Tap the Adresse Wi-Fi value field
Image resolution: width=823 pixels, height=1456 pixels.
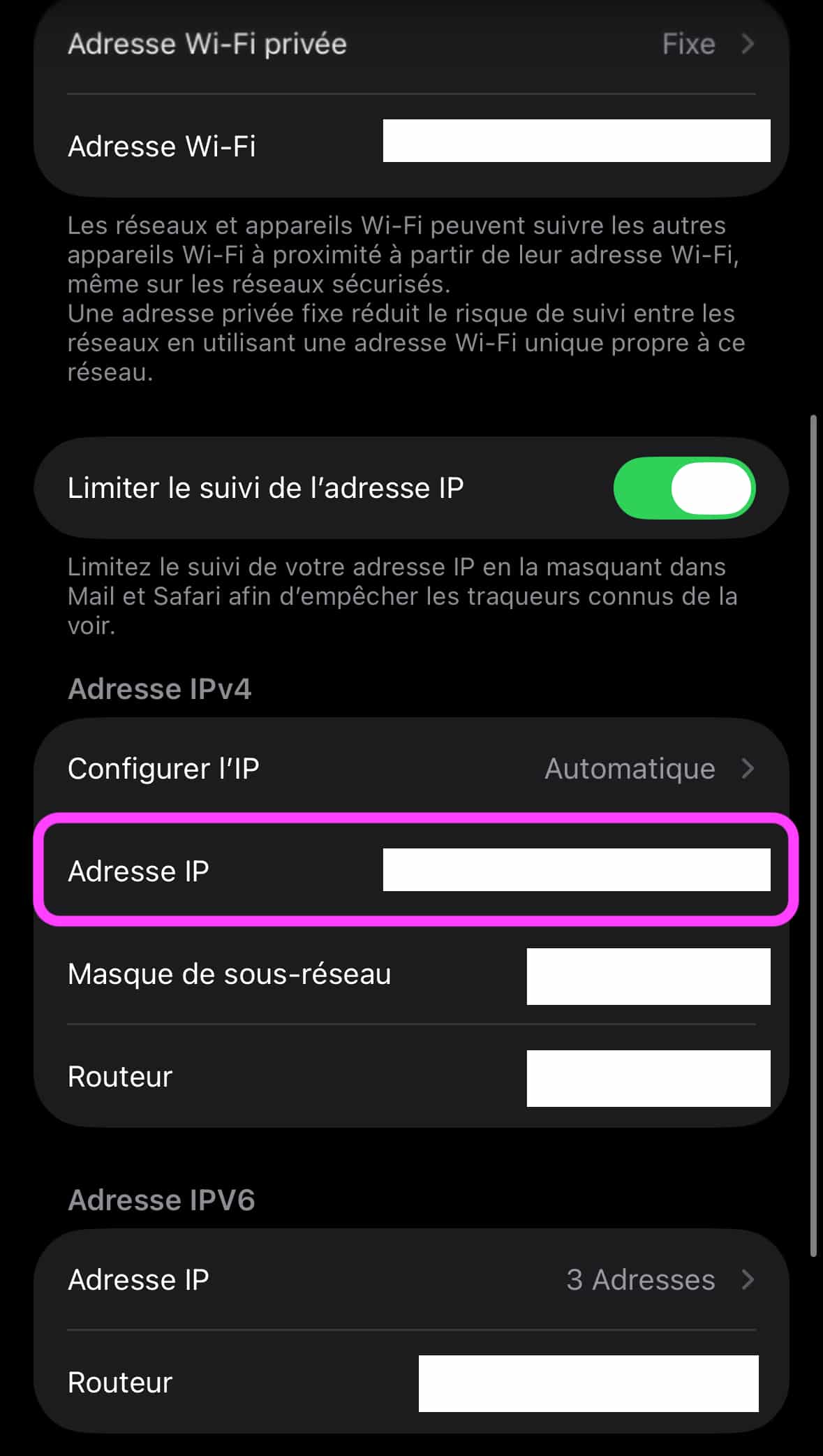[x=575, y=141]
